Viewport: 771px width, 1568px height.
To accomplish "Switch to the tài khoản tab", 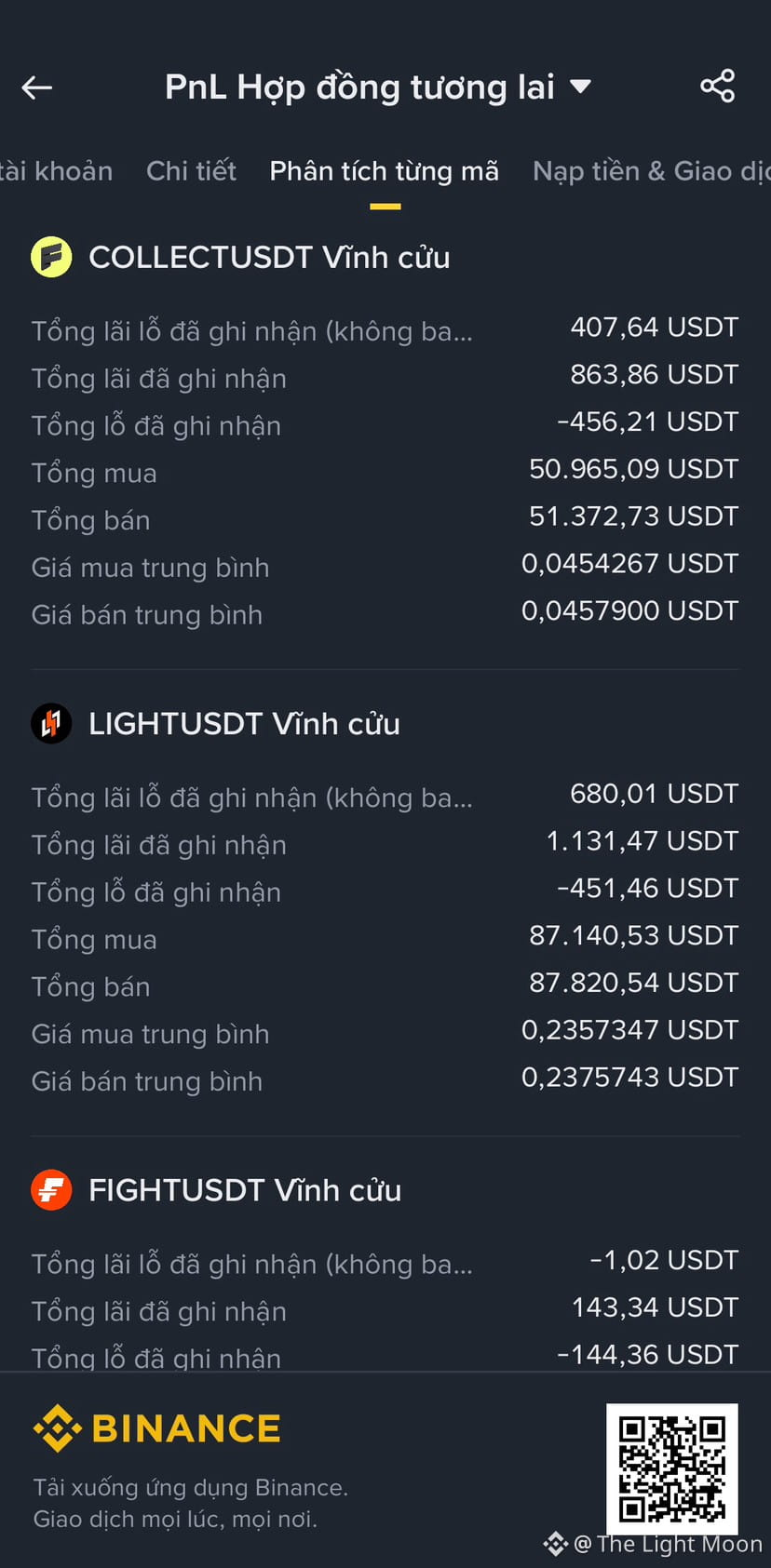I will (x=56, y=171).
